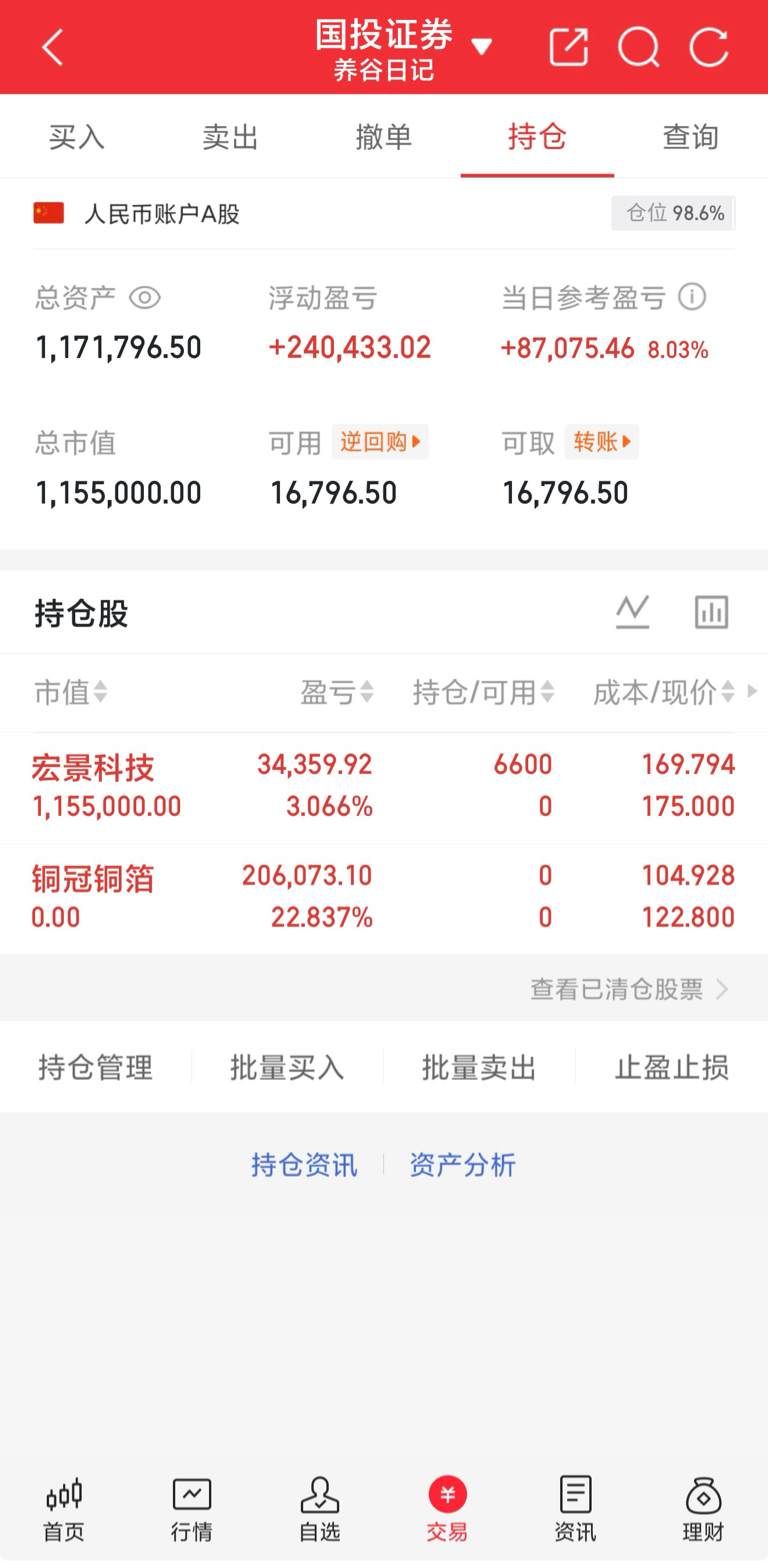
Task: Open the 铜冠铜箔 holding row
Action: [x=384, y=897]
